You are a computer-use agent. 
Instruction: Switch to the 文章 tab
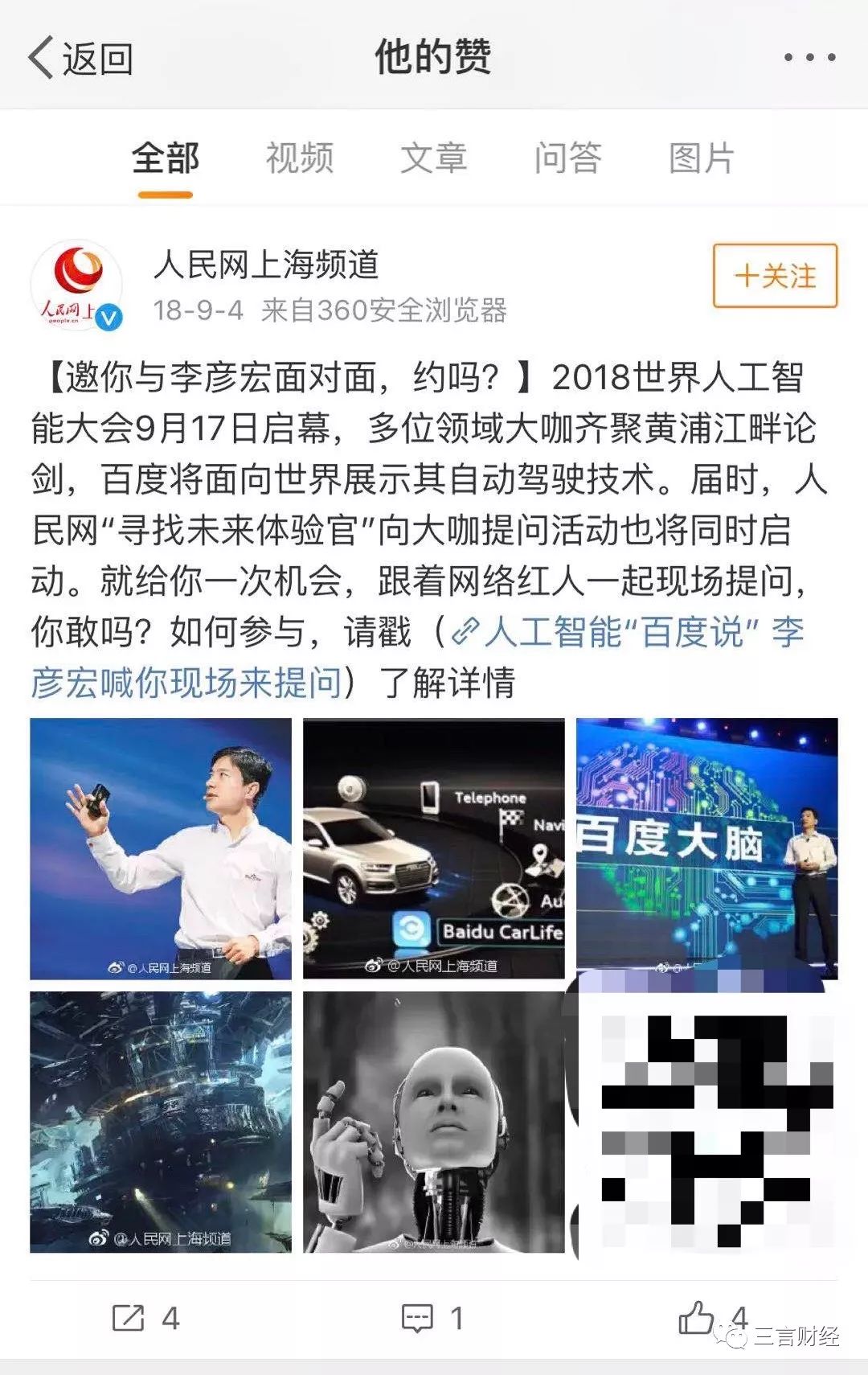pyautogui.click(x=433, y=158)
